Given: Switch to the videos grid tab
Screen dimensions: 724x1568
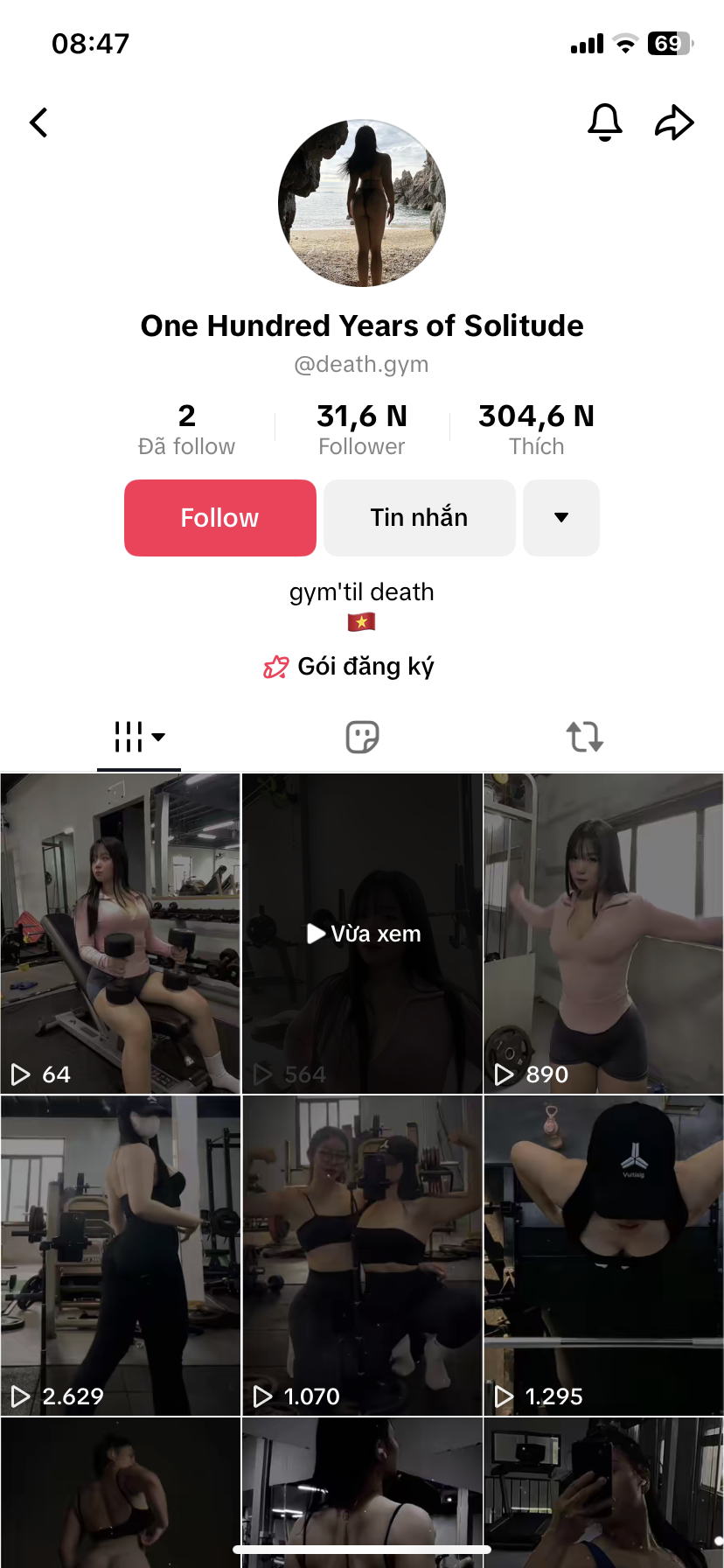Looking at the screenshot, I should point(139,737).
